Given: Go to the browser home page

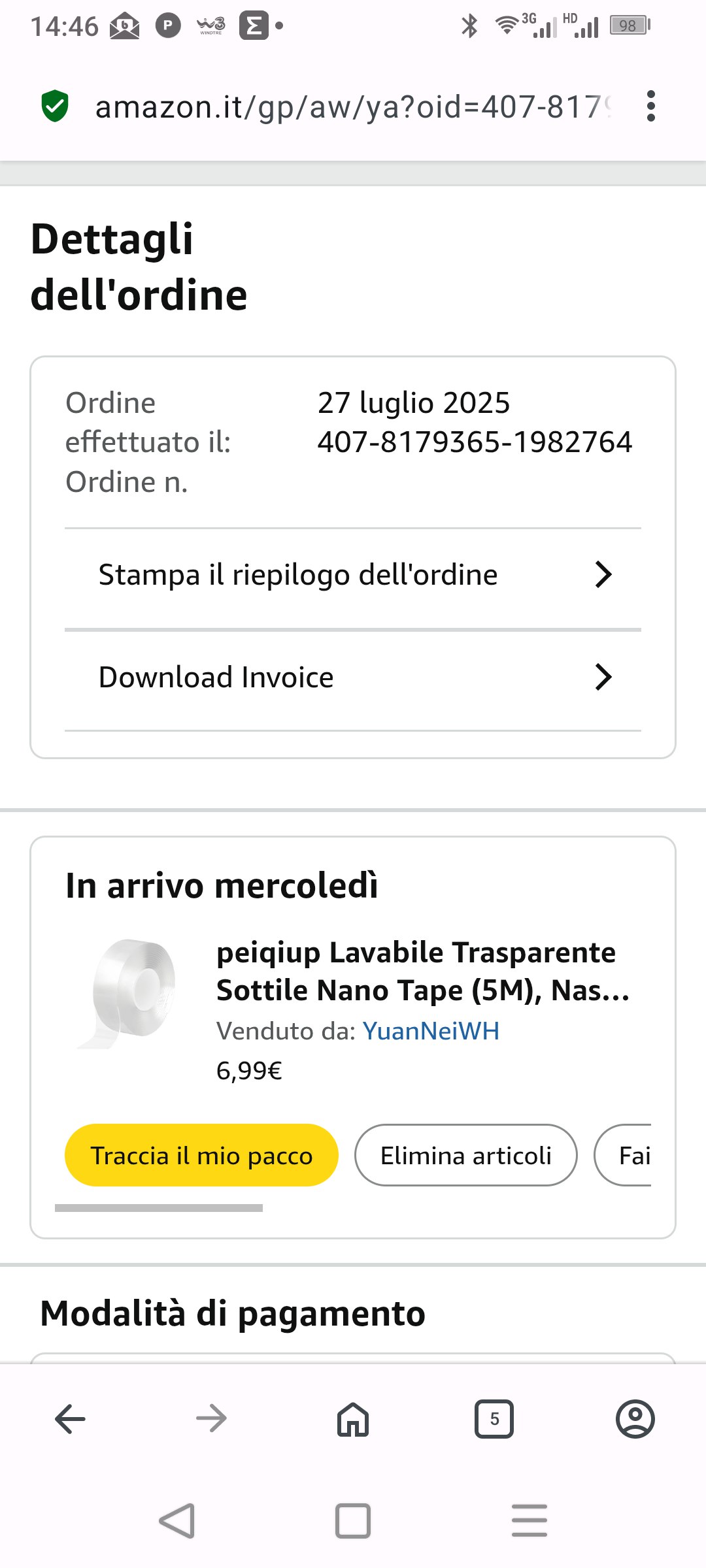Looking at the screenshot, I should coord(353,1419).
